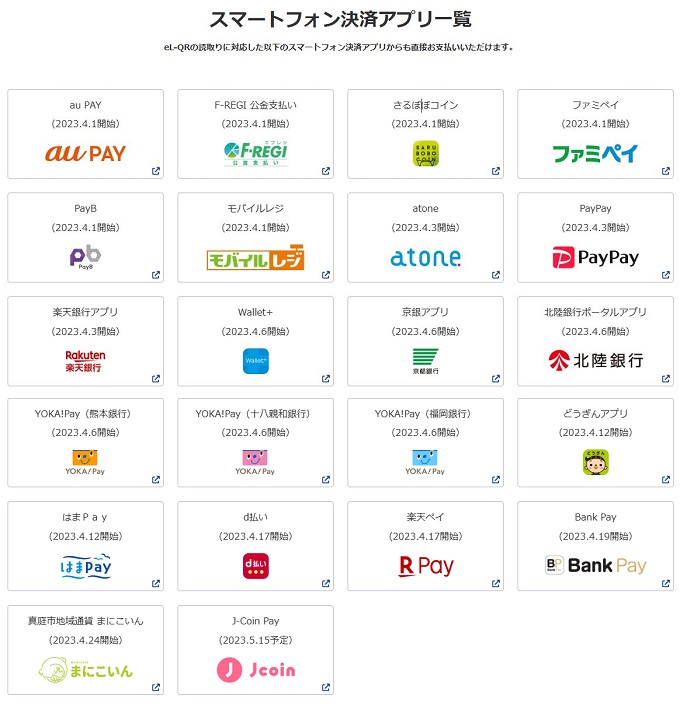680x709 pixels.
Task: Select the 北陸銀行ポータルアプリ card
Action: [x=595, y=340]
